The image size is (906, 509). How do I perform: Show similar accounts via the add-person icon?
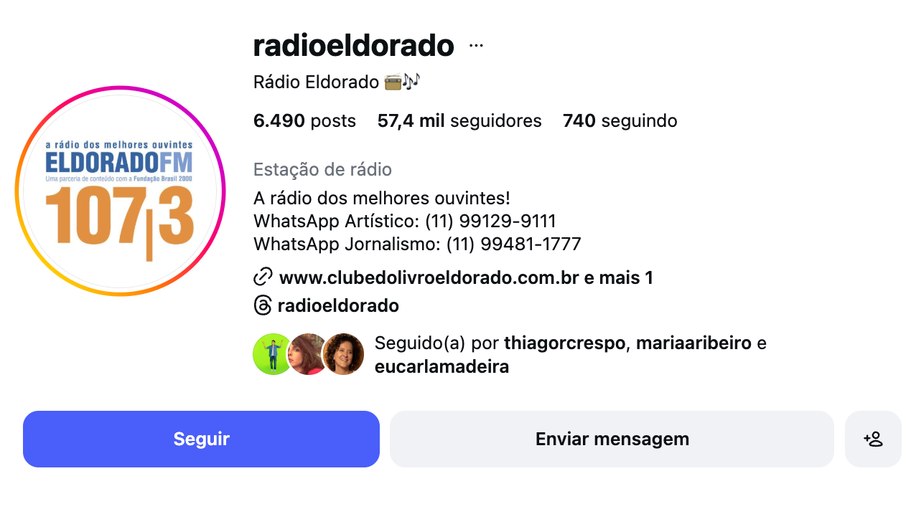[x=872, y=439]
